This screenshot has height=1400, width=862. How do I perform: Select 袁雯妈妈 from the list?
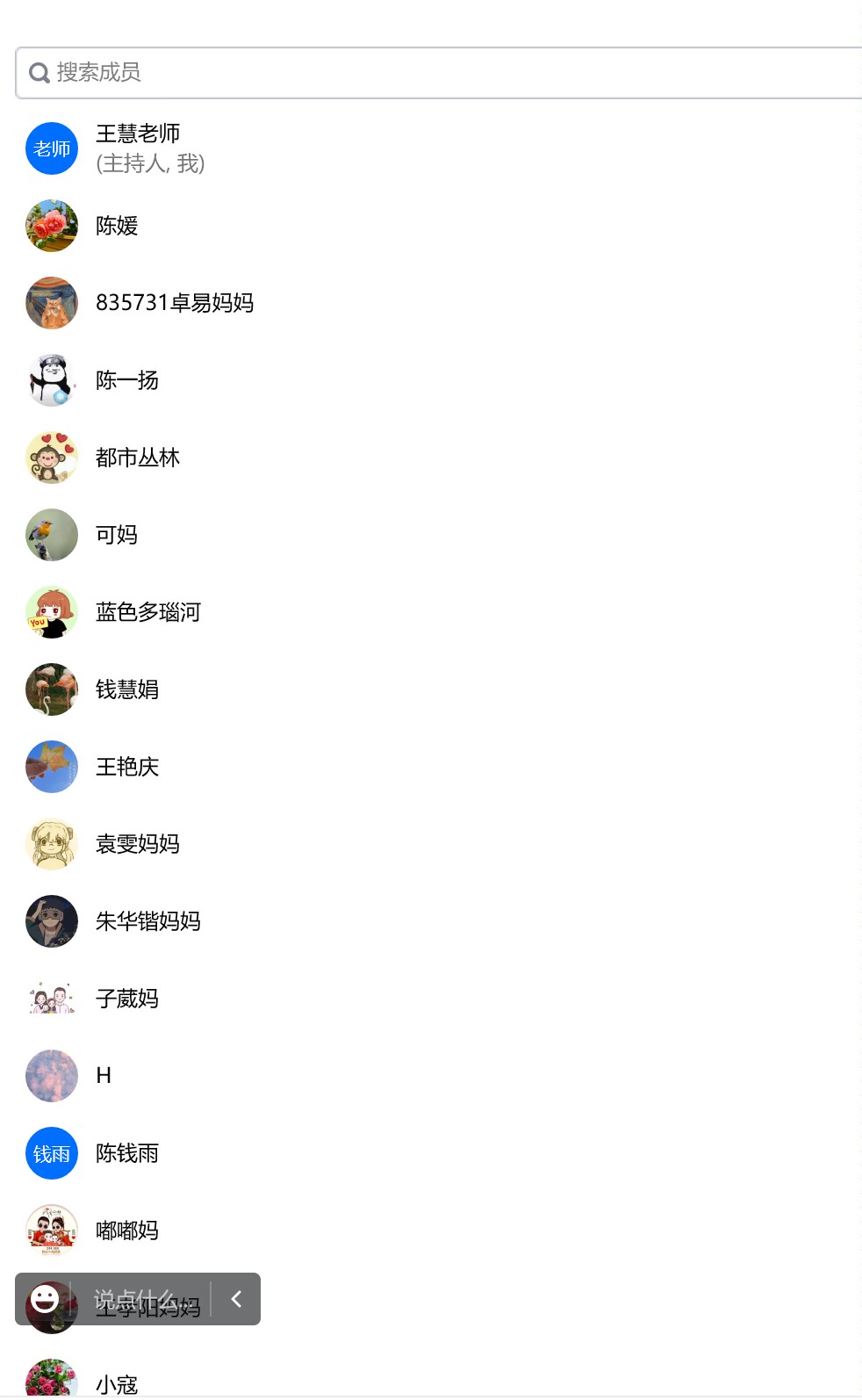pyautogui.click(x=137, y=844)
